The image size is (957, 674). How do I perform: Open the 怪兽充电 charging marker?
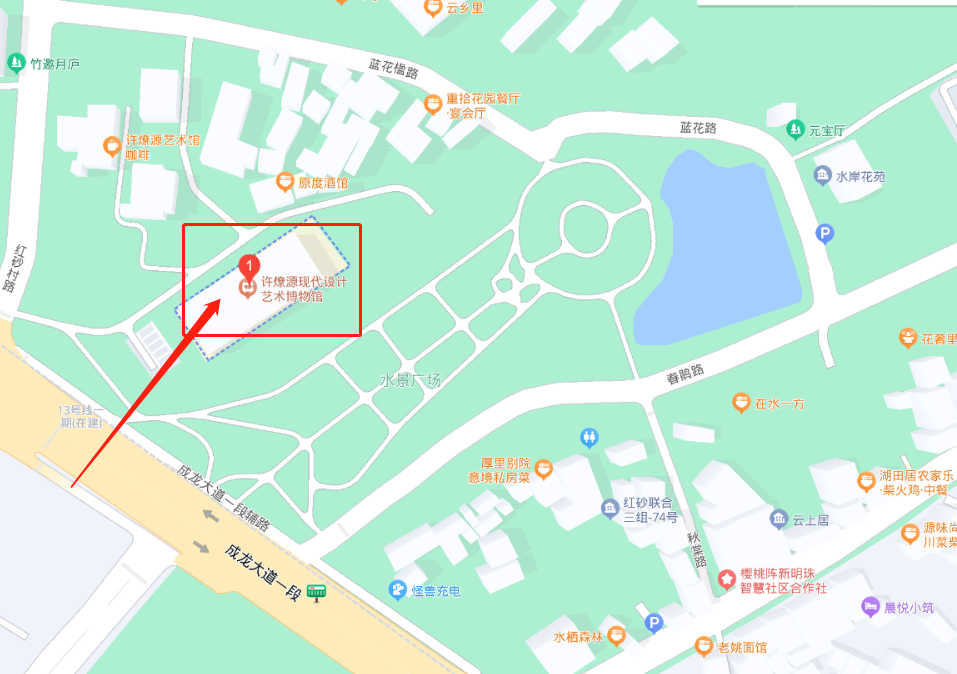pyautogui.click(x=398, y=590)
